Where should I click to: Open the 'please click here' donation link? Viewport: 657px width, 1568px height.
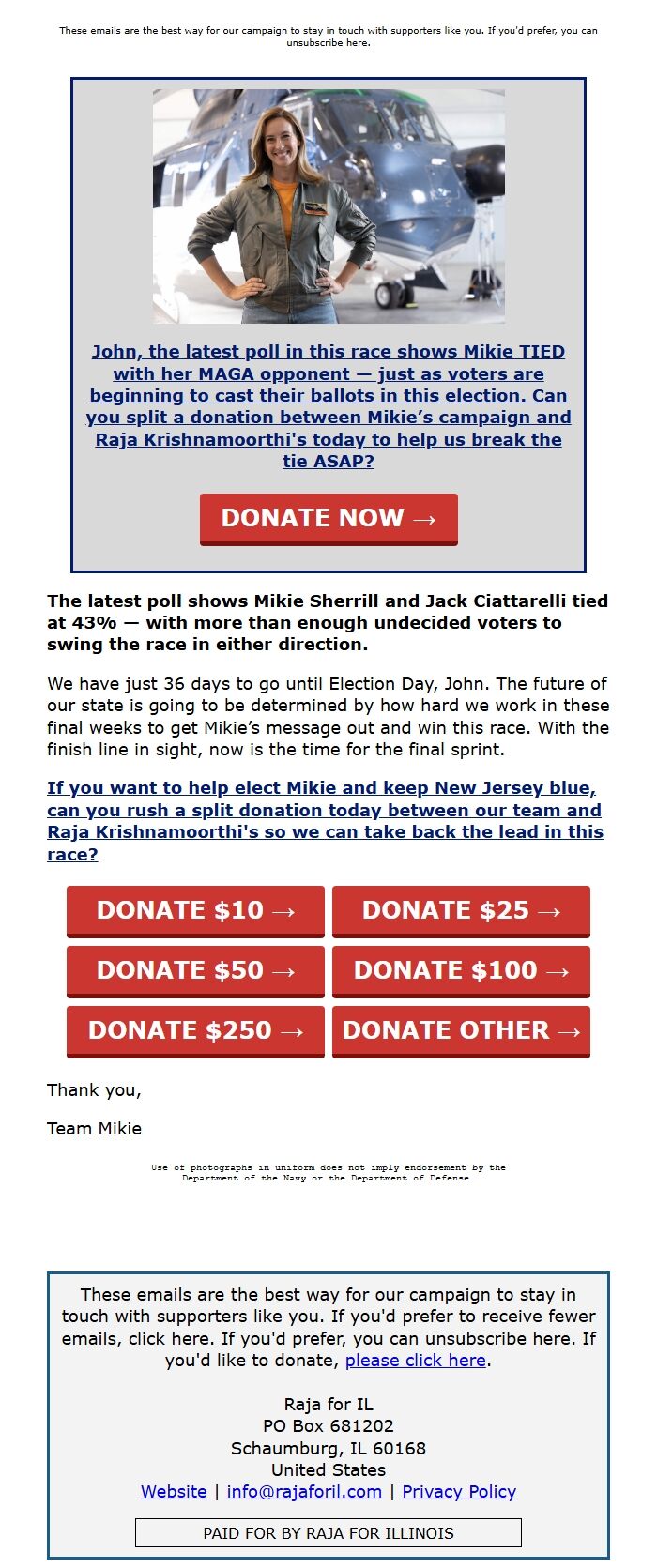(416, 1361)
